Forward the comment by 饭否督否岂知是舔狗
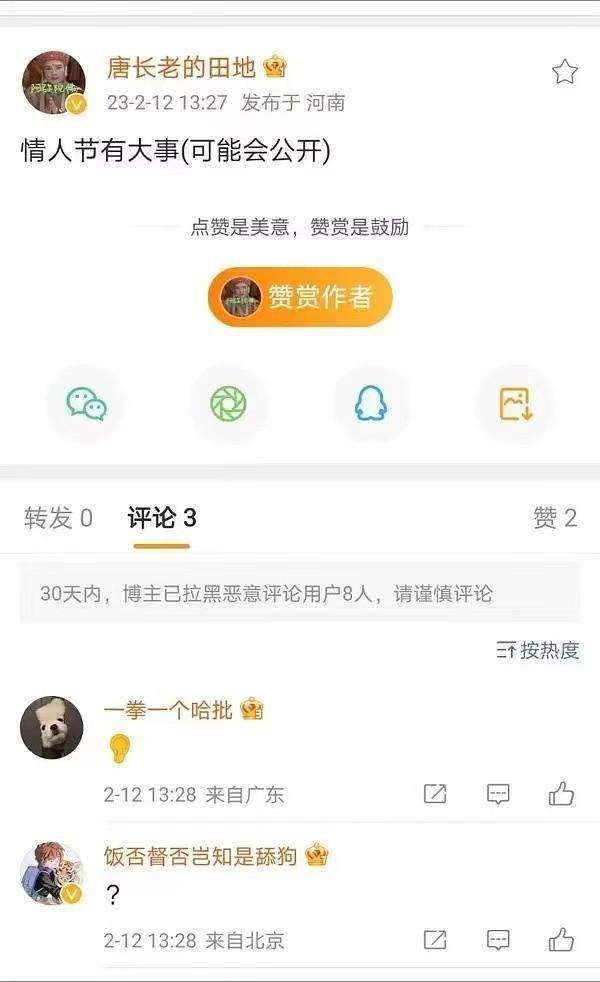600x982 pixels. (x=435, y=940)
